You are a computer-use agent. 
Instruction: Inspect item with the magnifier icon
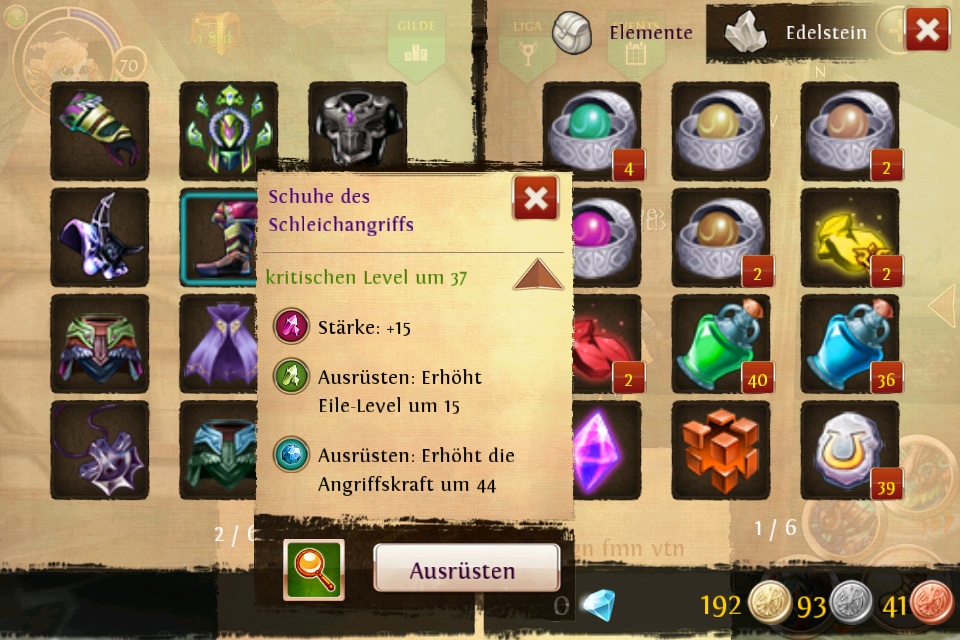click(314, 570)
